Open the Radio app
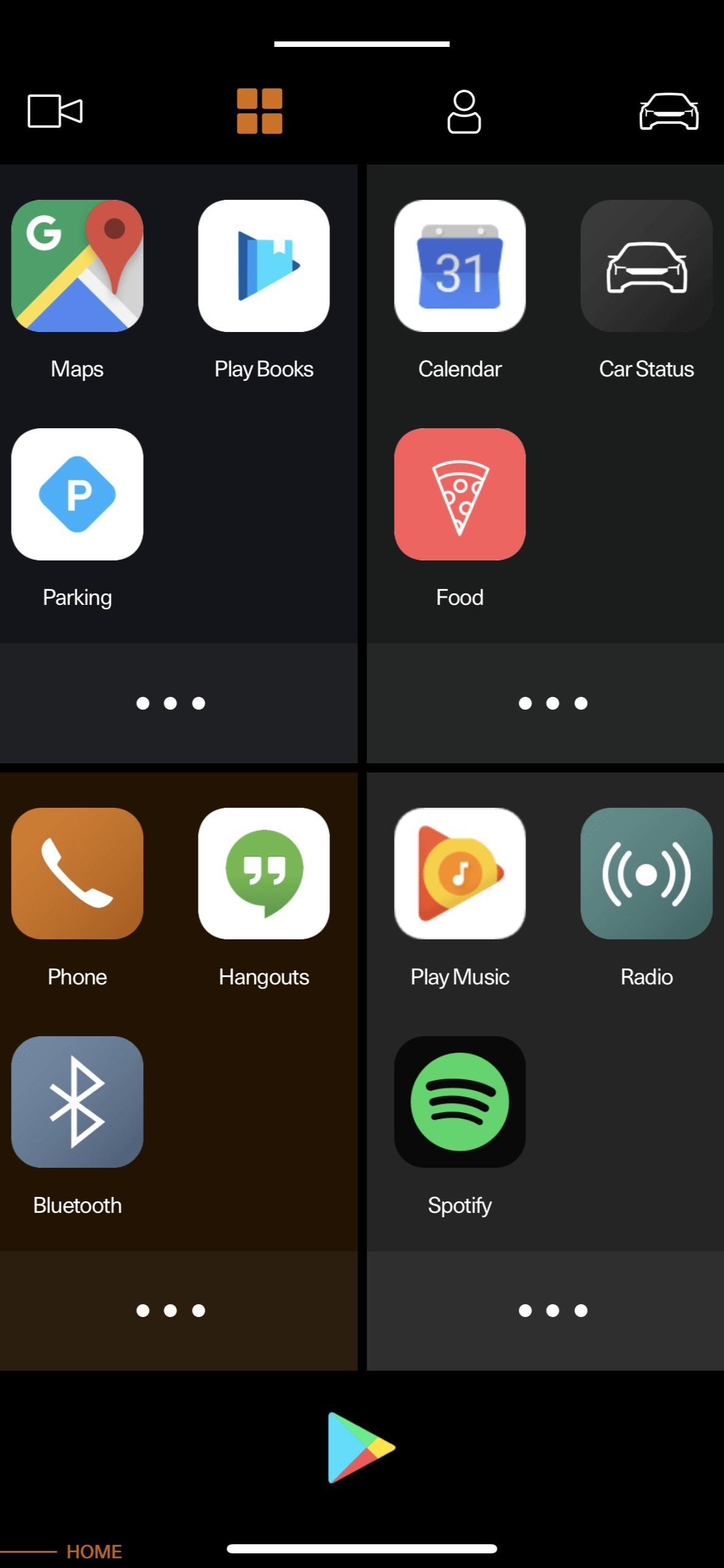 tap(646, 874)
